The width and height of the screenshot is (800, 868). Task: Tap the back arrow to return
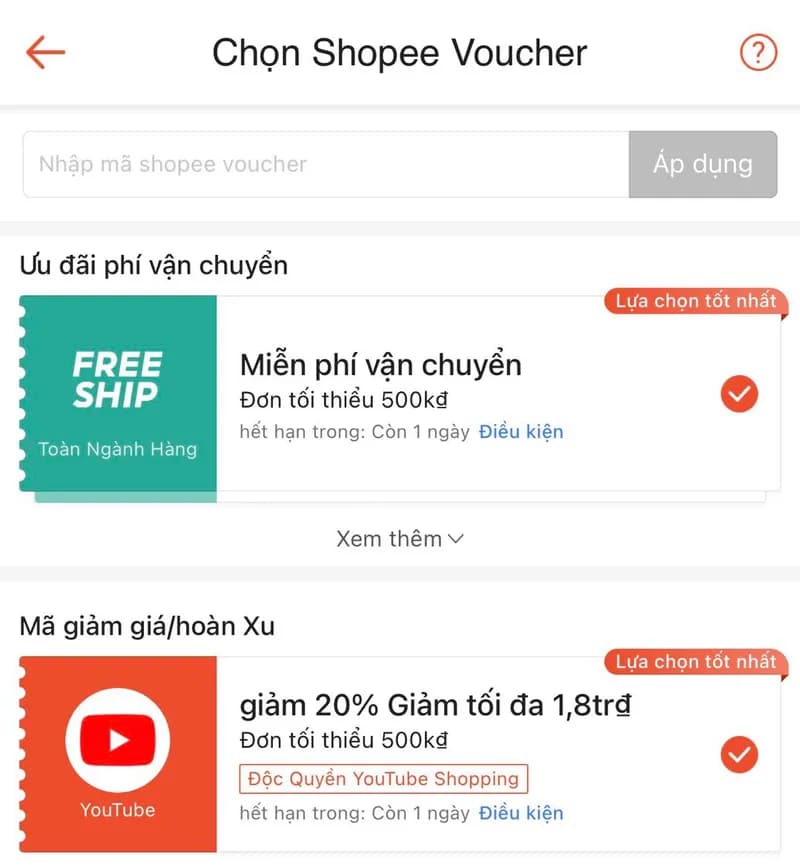click(44, 53)
